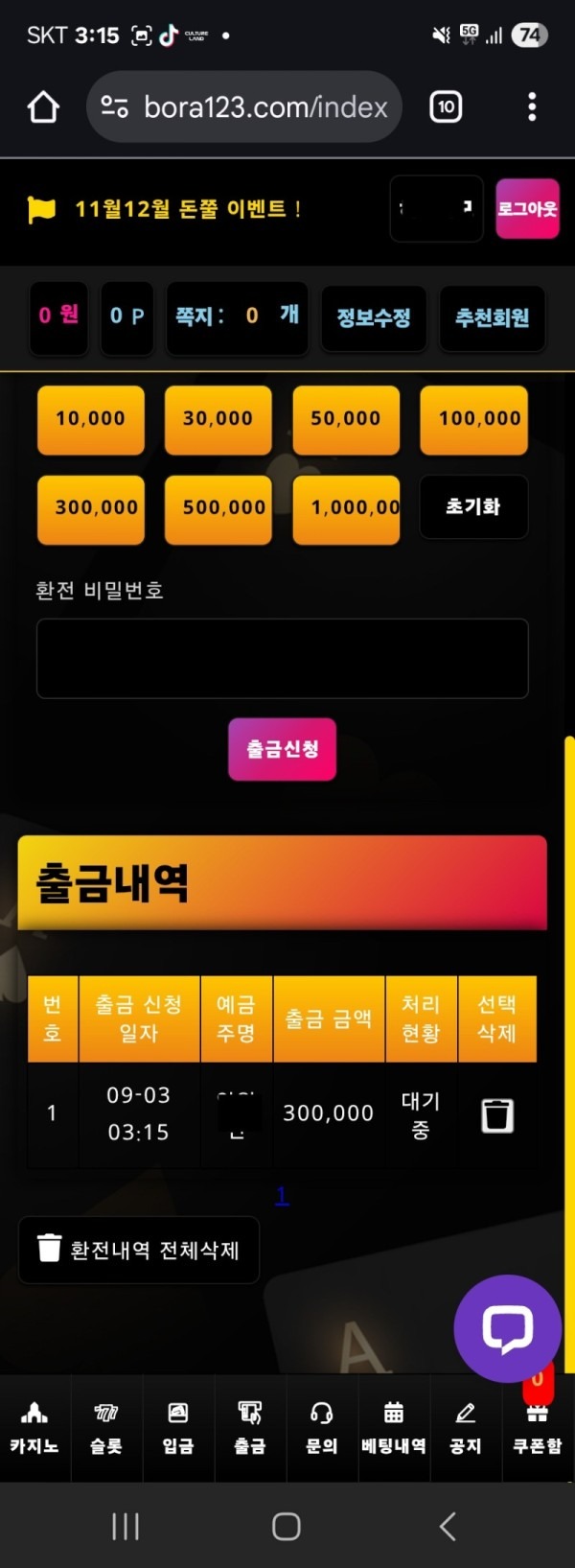
Task: Go back using system back button
Action: click(x=447, y=1526)
